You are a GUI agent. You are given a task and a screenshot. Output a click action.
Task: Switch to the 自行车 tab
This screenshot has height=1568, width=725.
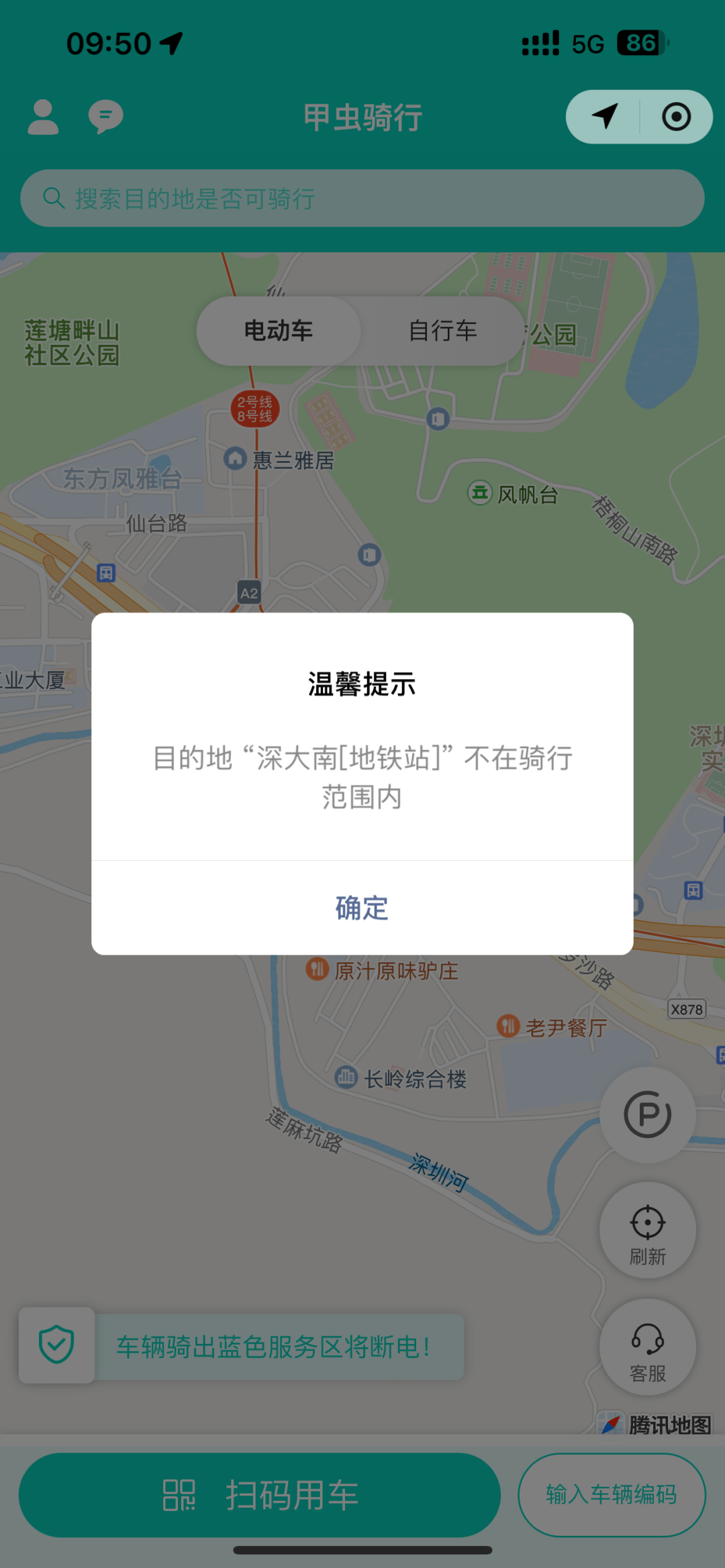(443, 331)
